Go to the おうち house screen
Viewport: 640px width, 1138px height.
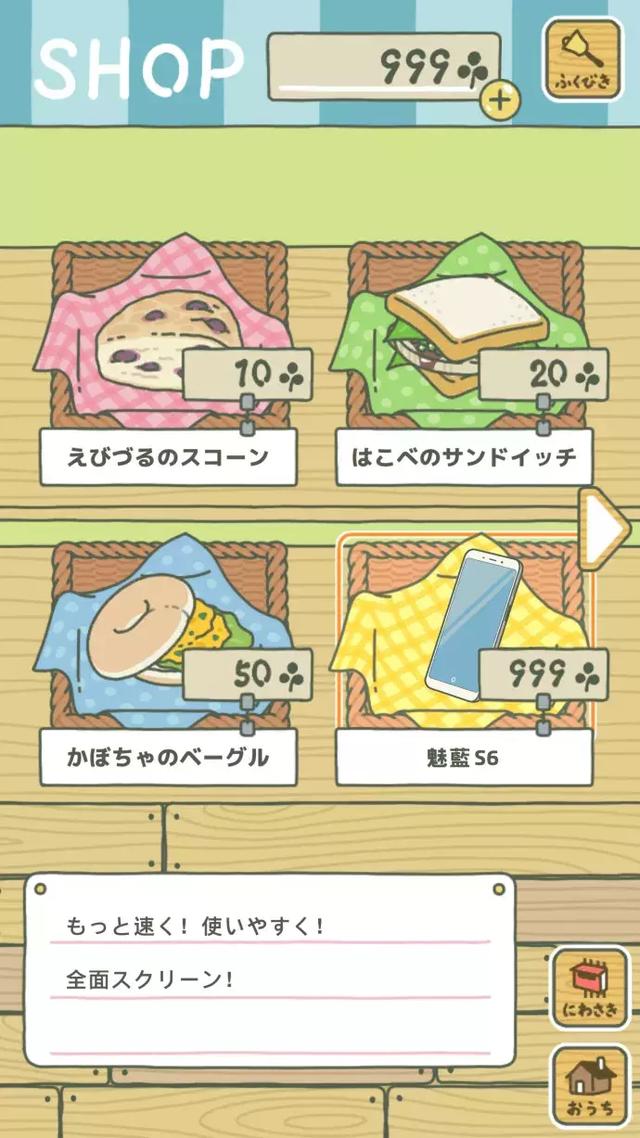(x=590, y=1084)
